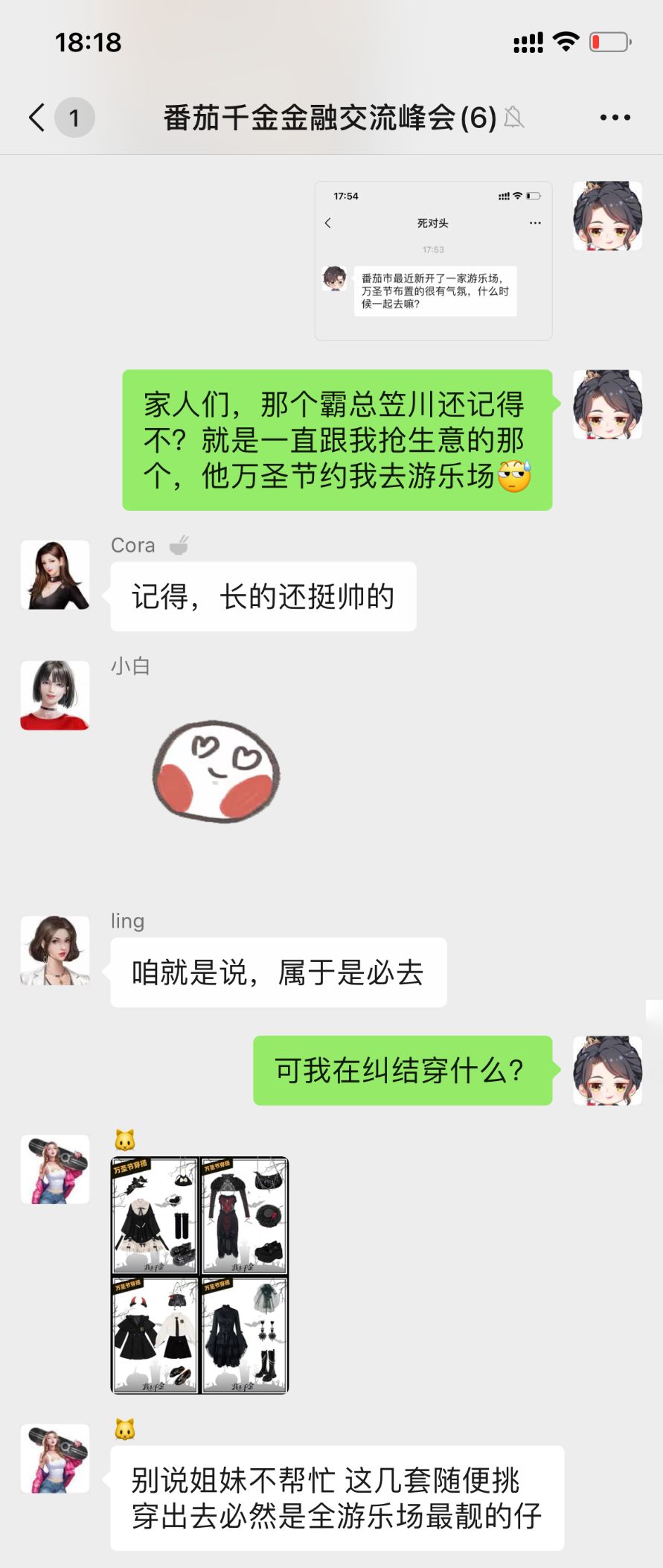Open 小白's profile avatar
The height and width of the screenshot is (1568, 663).
click(55, 695)
